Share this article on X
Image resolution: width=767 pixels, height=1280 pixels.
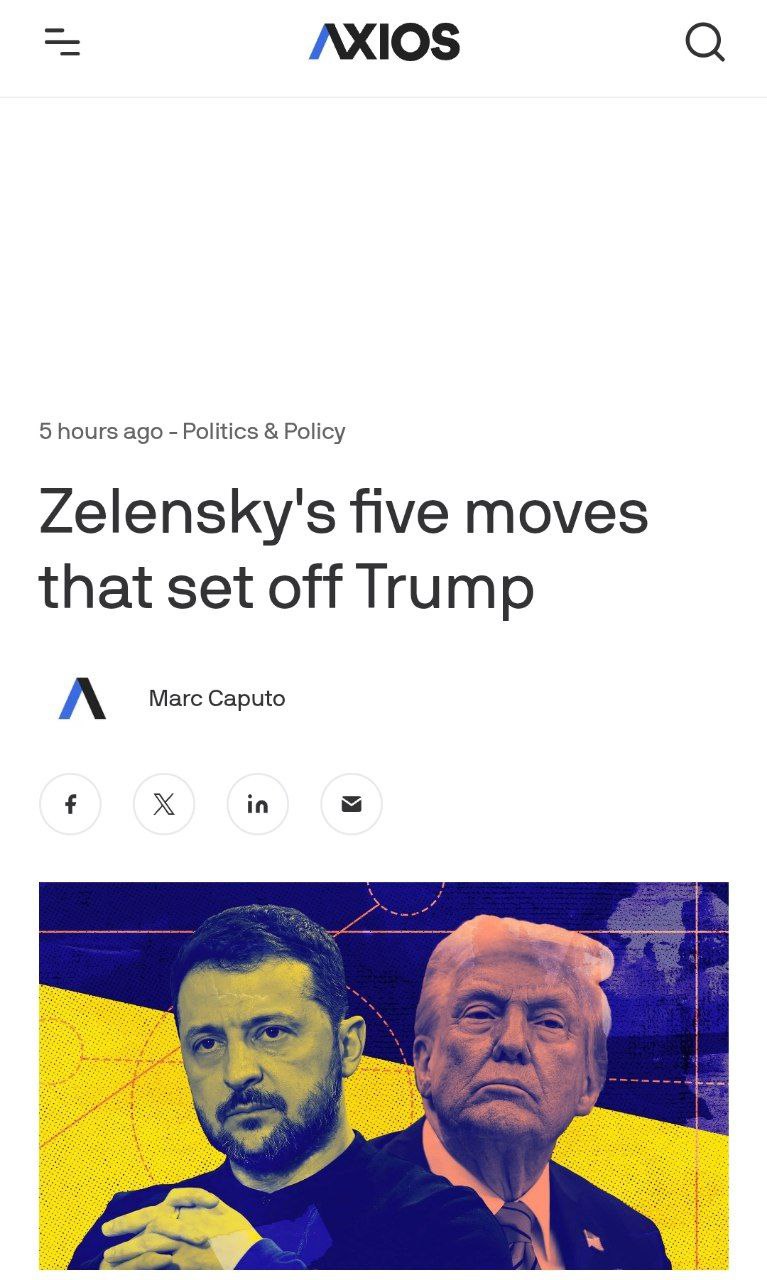164,804
